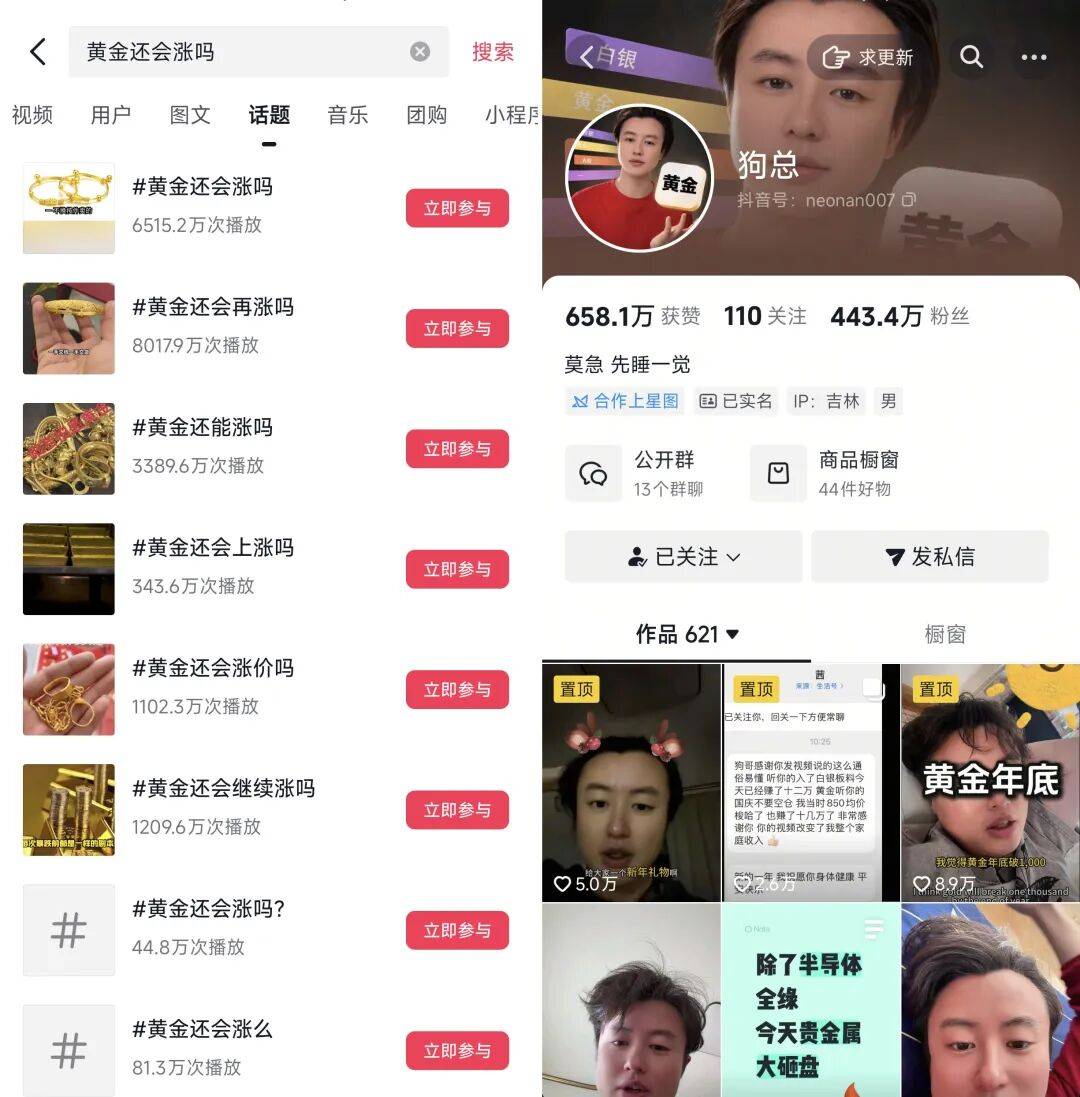Switch to the 用户 tab
This screenshot has width=1080, height=1097.
[110, 115]
